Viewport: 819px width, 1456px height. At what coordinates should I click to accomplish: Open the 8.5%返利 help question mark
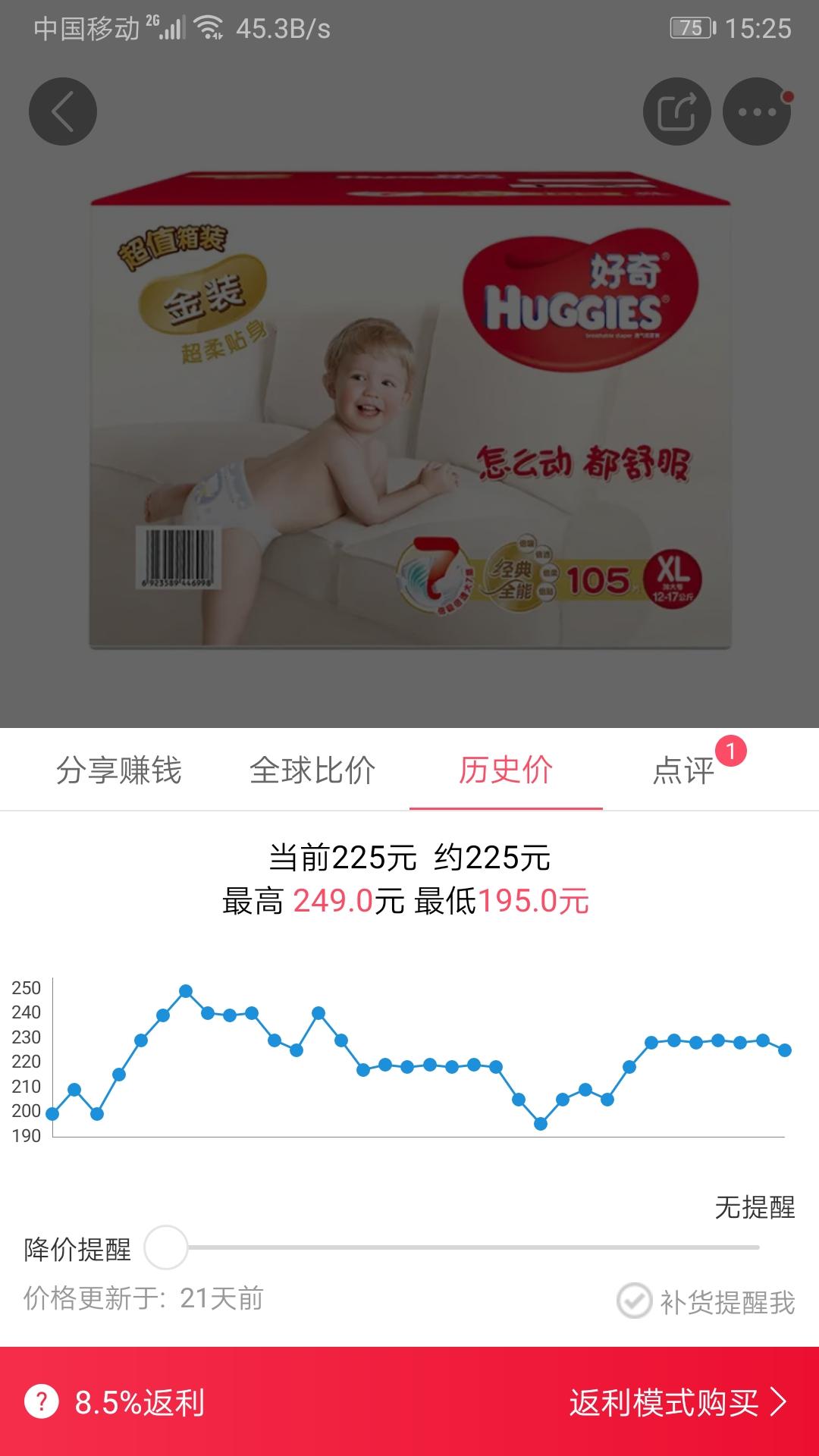click(x=42, y=1402)
